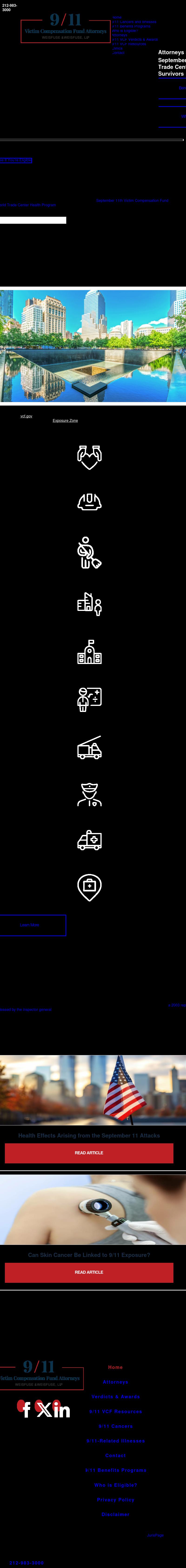Image resolution: width=186 pixels, height=1568 pixels.
Task: Open 9/11 Cancers footer link
Action: 116,1426
